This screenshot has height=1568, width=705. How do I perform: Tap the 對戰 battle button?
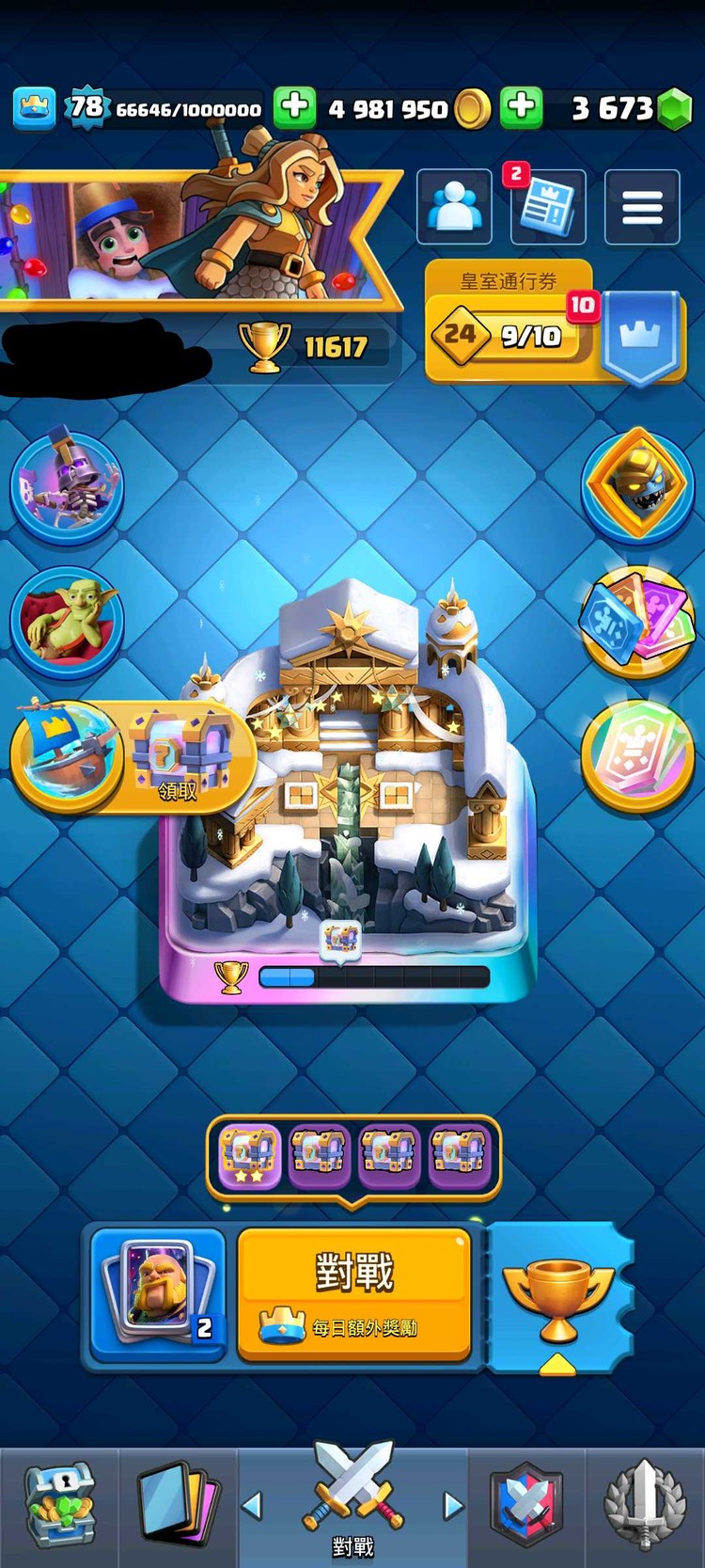[353, 1293]
